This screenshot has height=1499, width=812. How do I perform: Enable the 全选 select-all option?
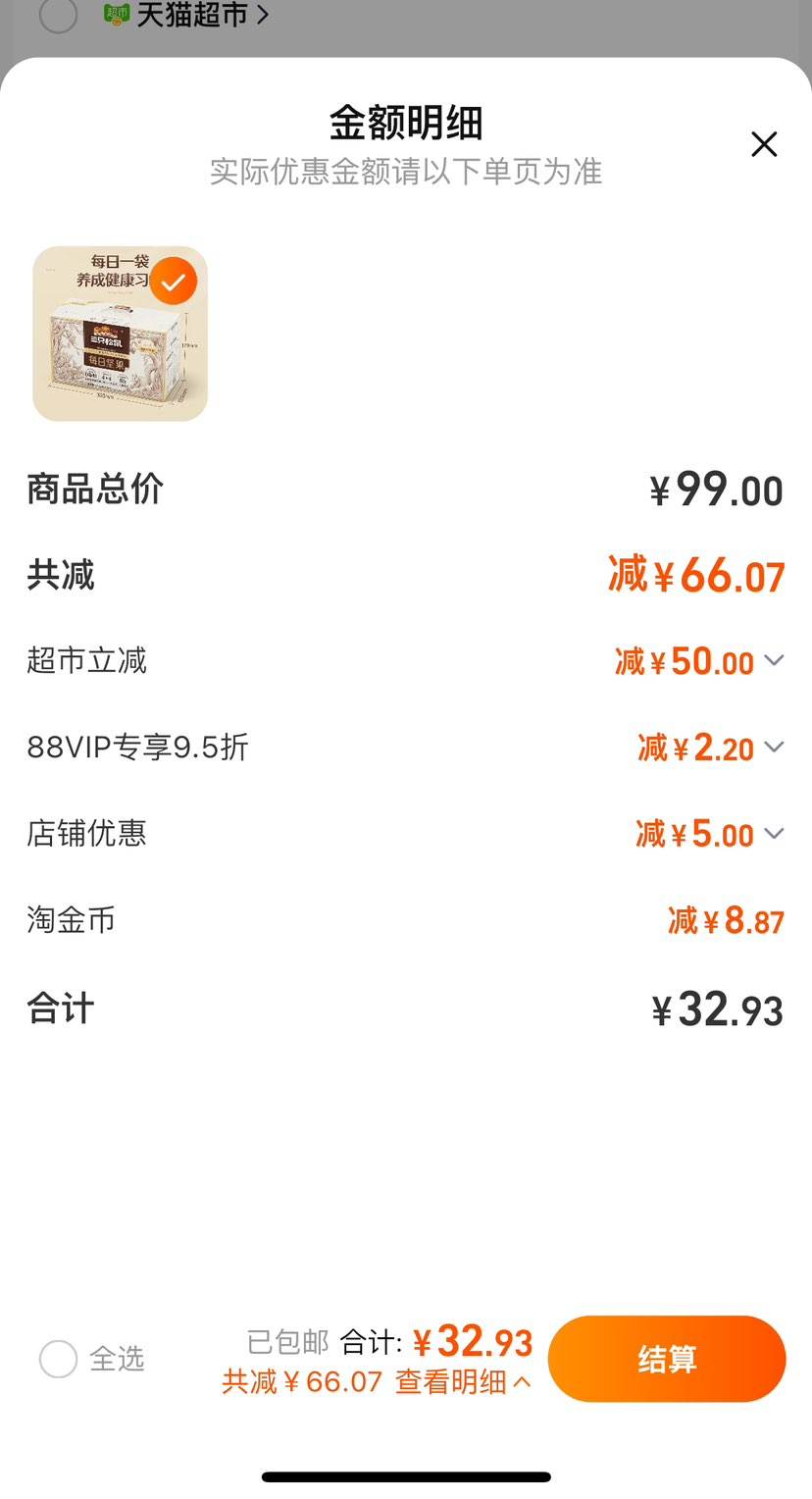point(58,1360)
